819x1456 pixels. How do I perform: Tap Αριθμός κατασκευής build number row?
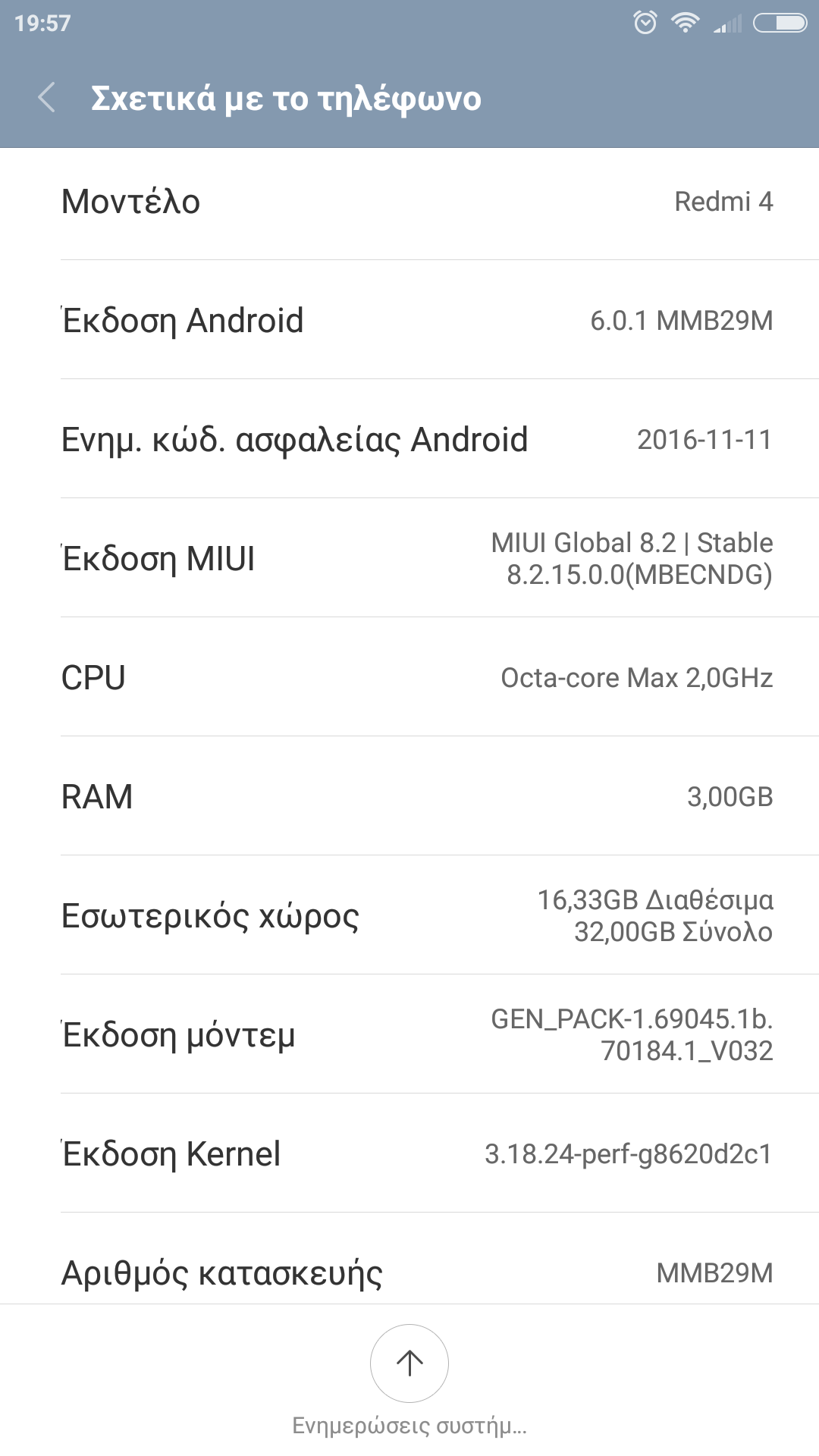(x=409, y=1270)
